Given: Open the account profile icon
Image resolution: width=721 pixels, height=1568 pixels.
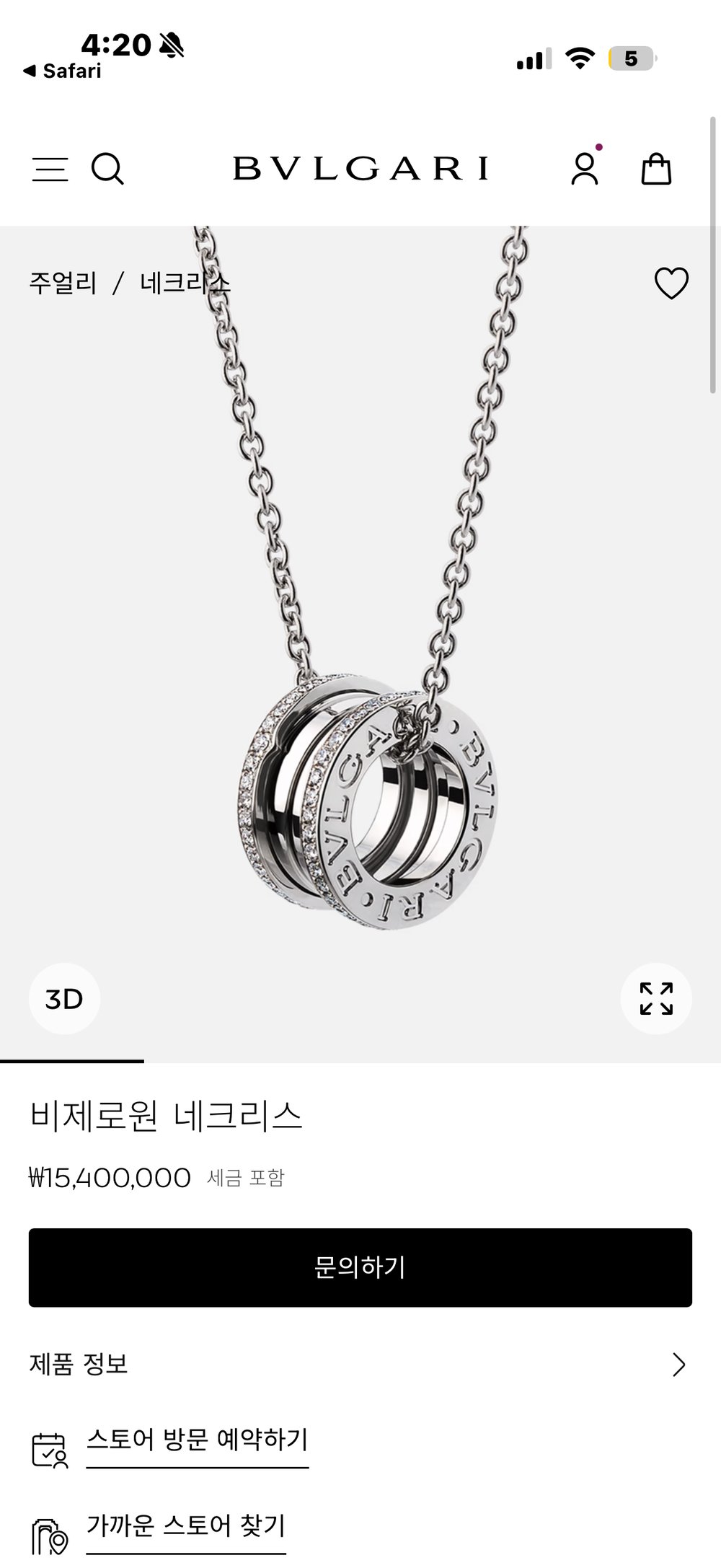Looking at the screenshot, I should (x=585, y=167).
